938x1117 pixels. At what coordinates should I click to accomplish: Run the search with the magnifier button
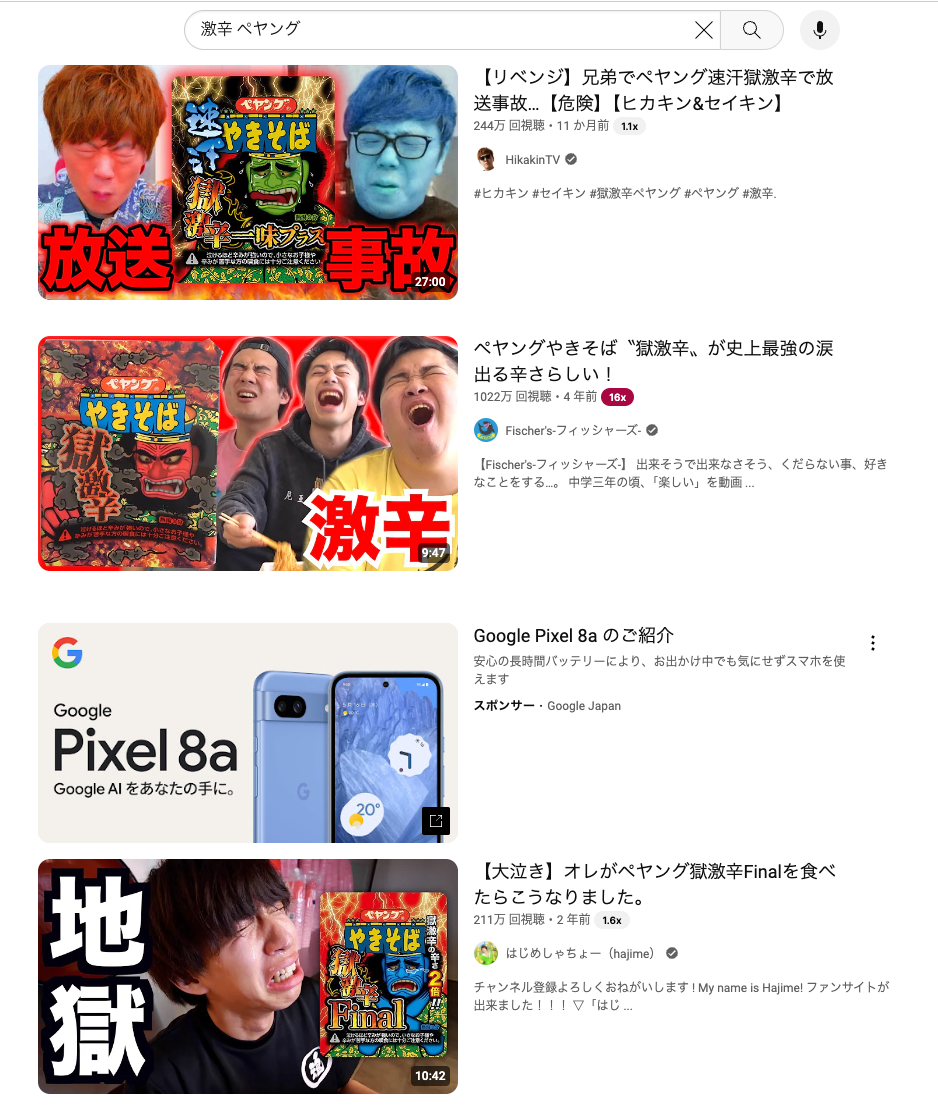752,30
